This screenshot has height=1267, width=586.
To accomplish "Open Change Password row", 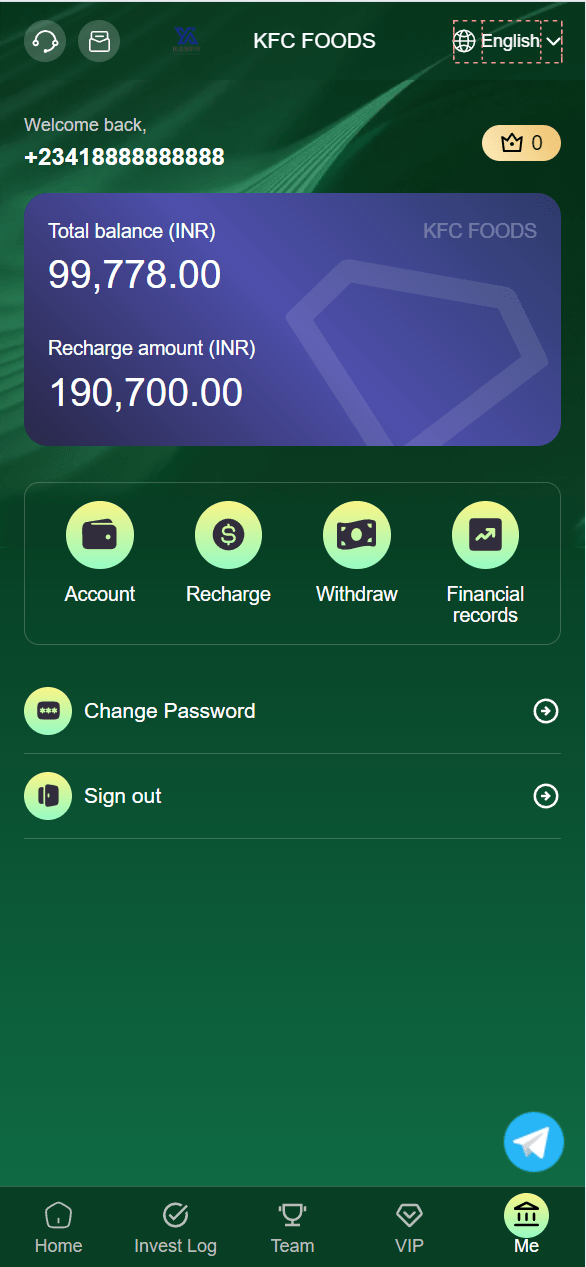I will tap(292, 711).
